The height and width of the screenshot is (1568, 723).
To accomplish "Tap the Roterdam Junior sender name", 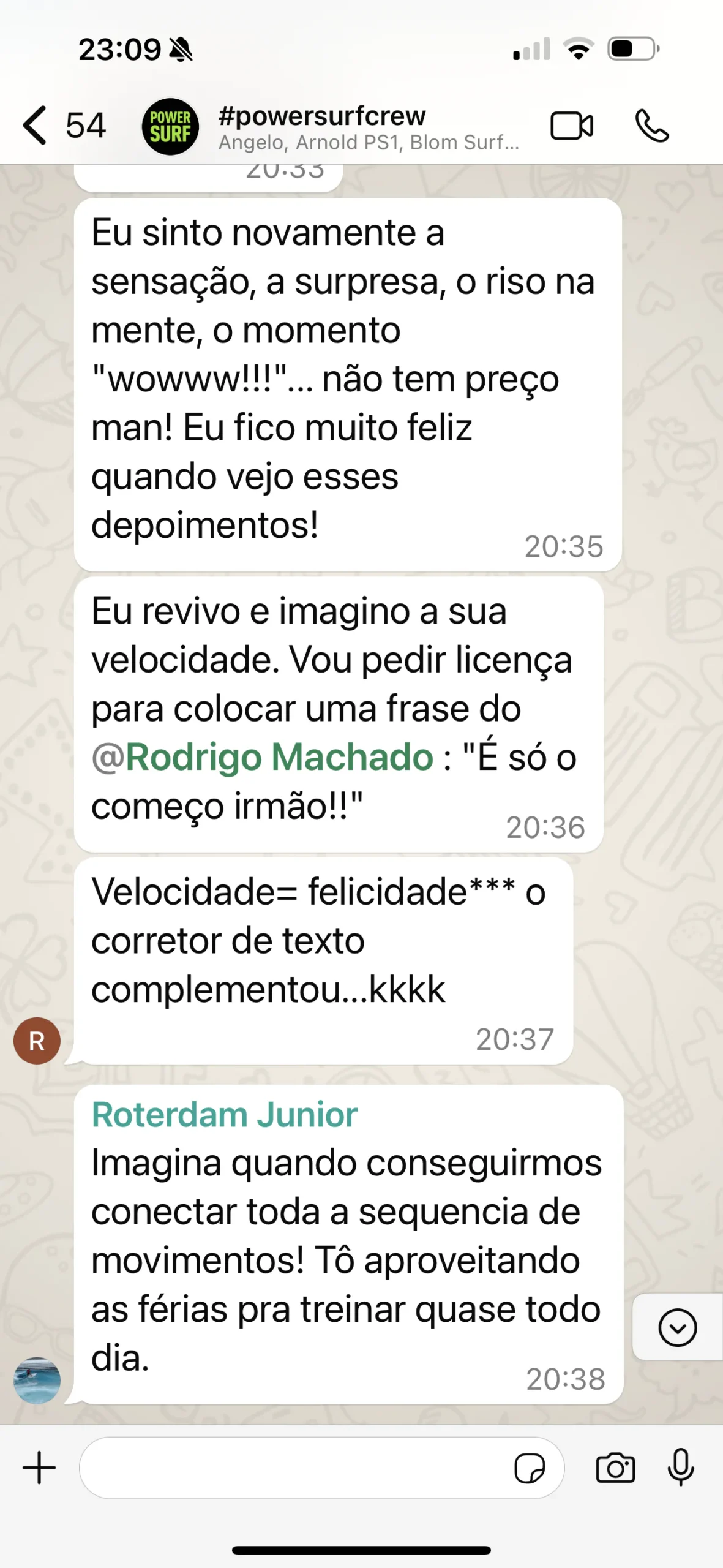I will pyautogui.click(x=224, y=1114).
